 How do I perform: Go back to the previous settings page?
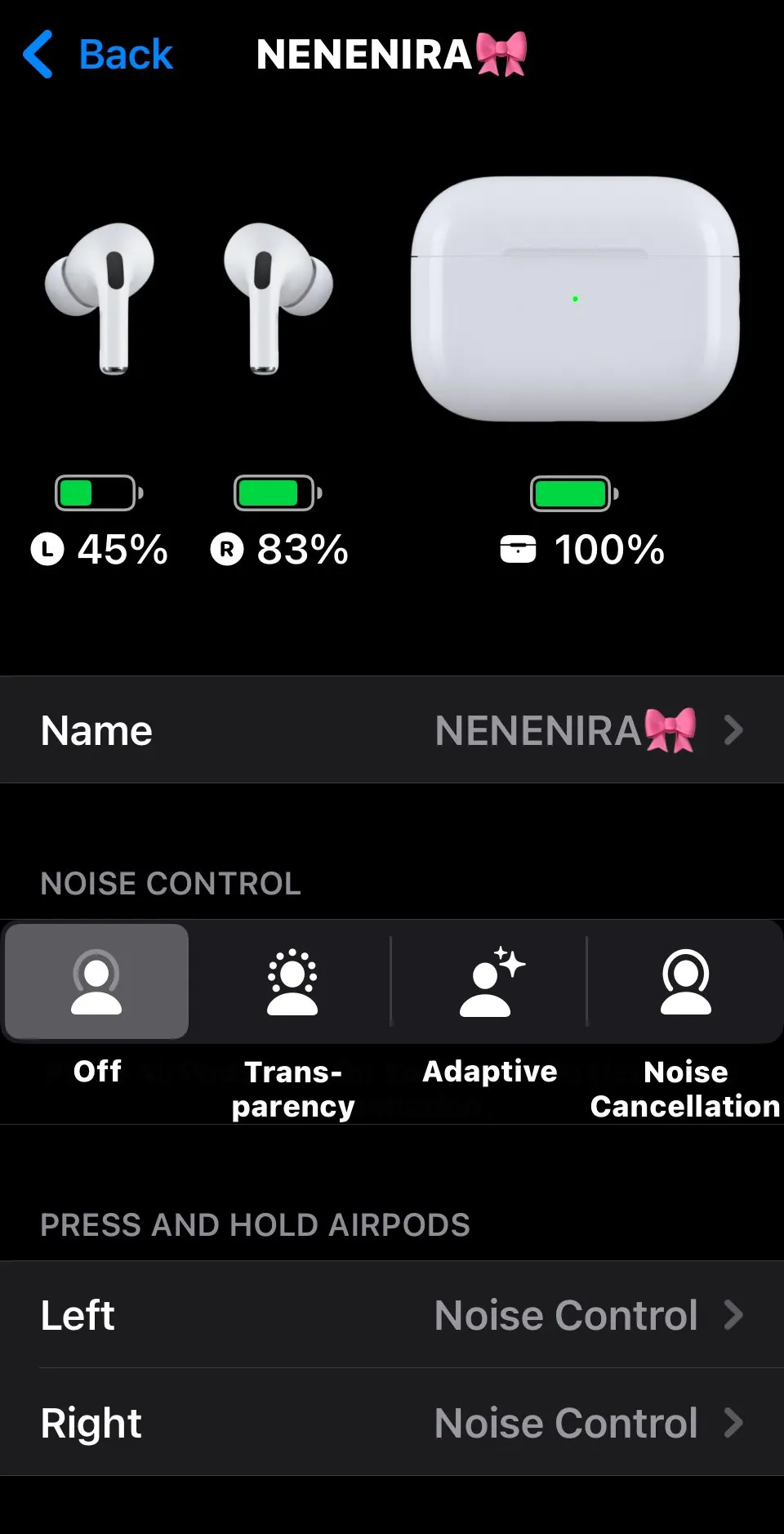pyautogui.click(x=98, y=55)
